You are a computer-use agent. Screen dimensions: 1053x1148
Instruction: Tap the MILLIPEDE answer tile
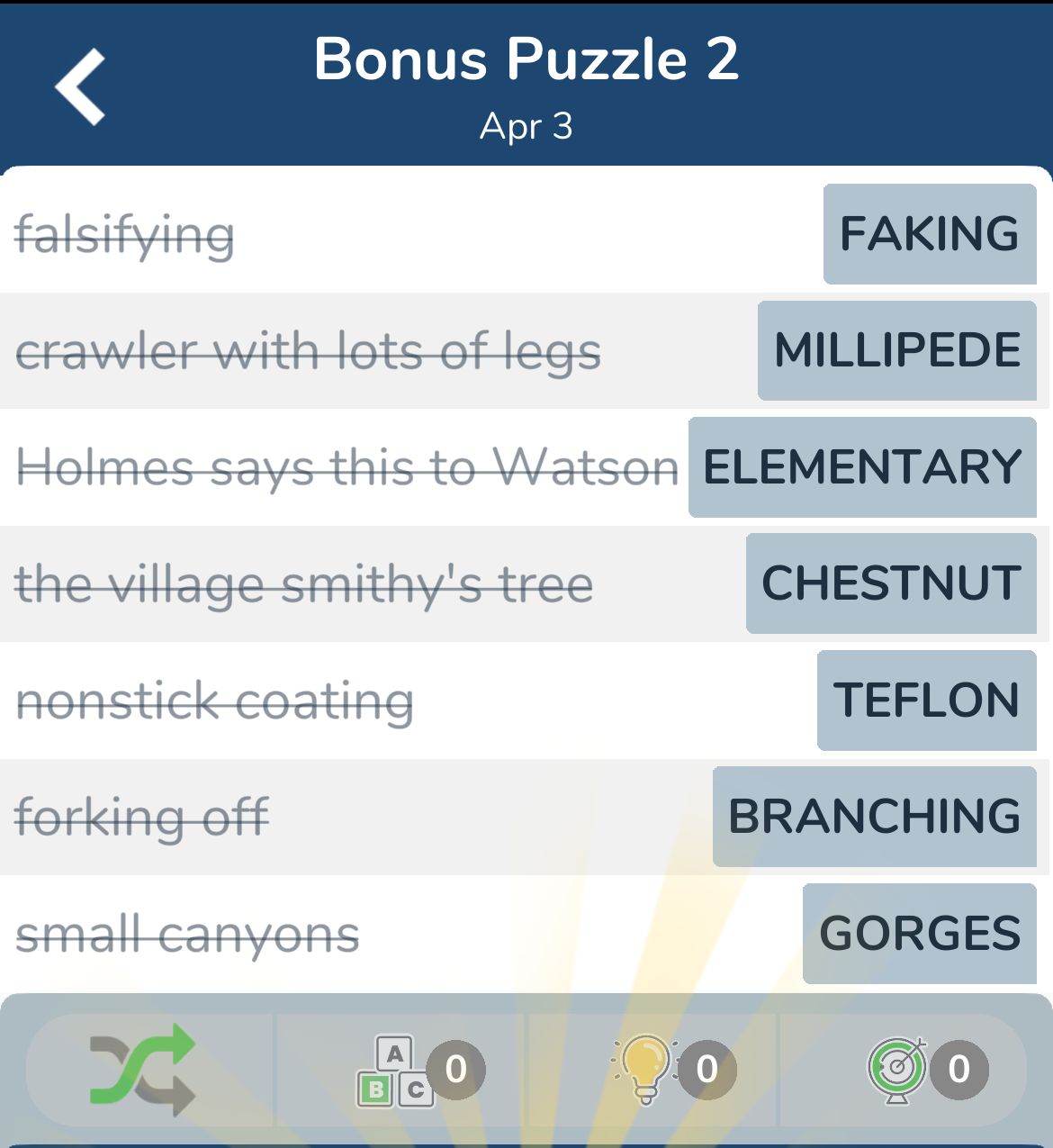[897, 350]
